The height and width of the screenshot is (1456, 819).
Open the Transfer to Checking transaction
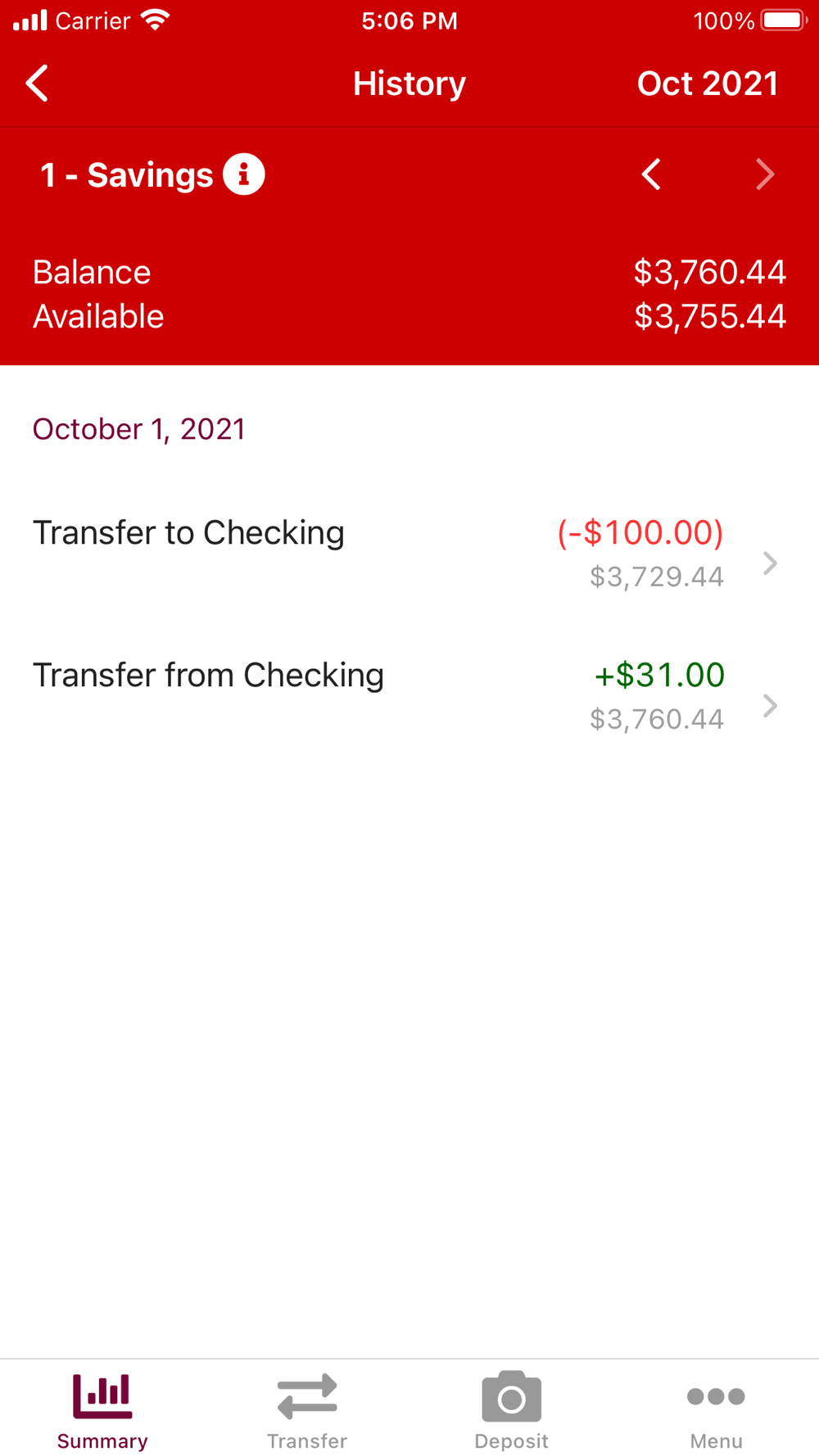point(409,554)
